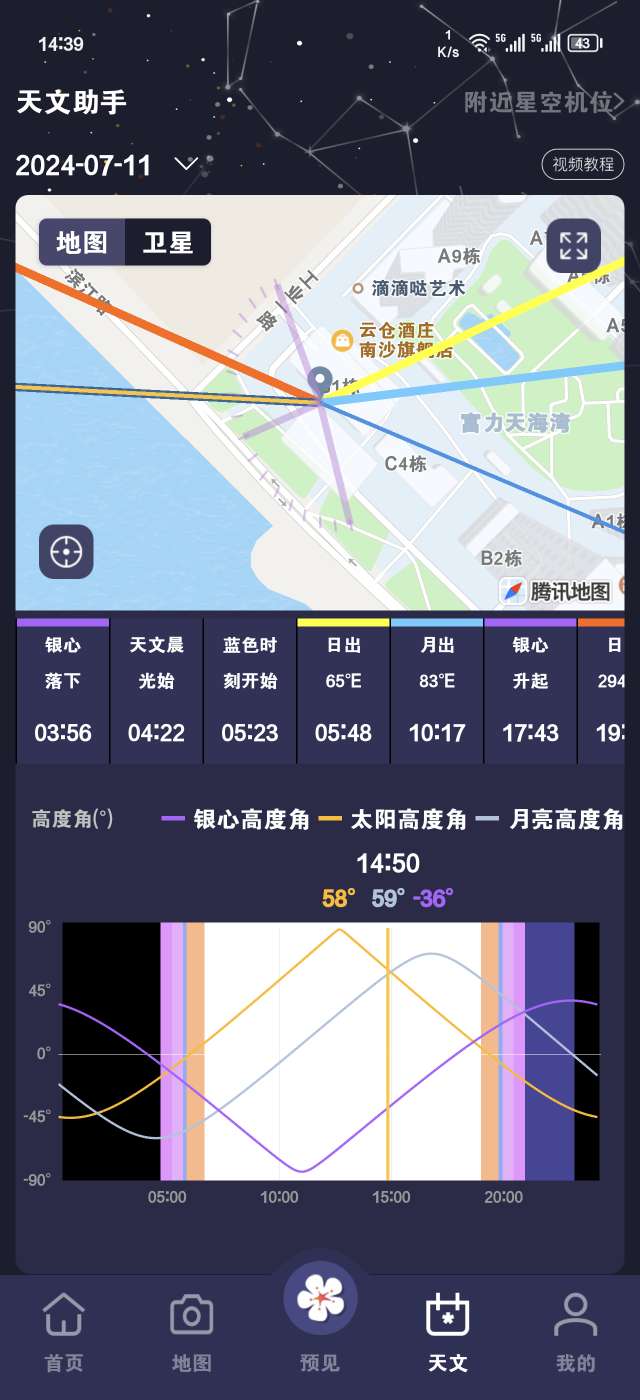
Task: Expand the 2024-07-11 date picker
Action: click(186, 164)
